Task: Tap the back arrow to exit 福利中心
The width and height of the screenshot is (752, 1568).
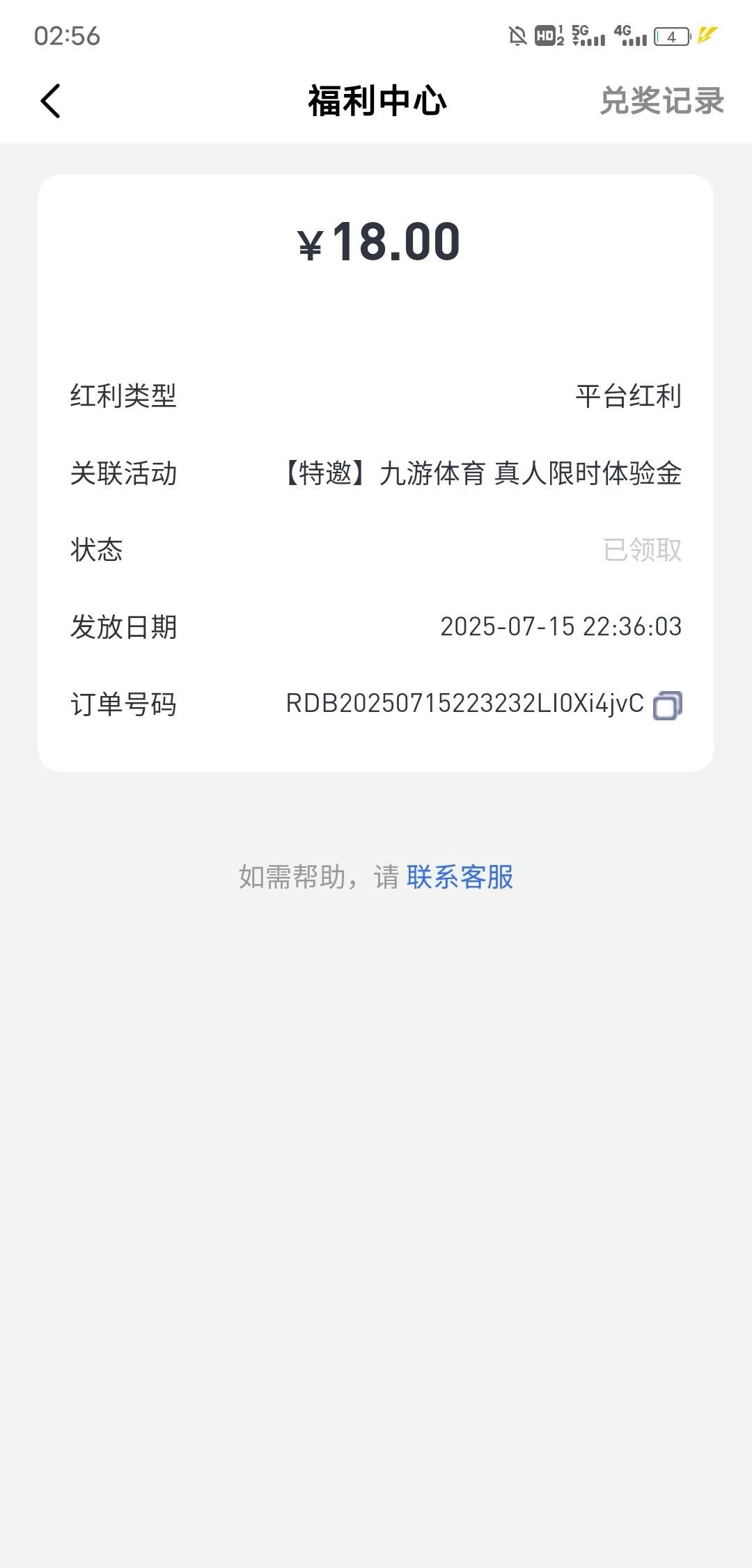Action: pyautogui.click(x=49, y=100)
